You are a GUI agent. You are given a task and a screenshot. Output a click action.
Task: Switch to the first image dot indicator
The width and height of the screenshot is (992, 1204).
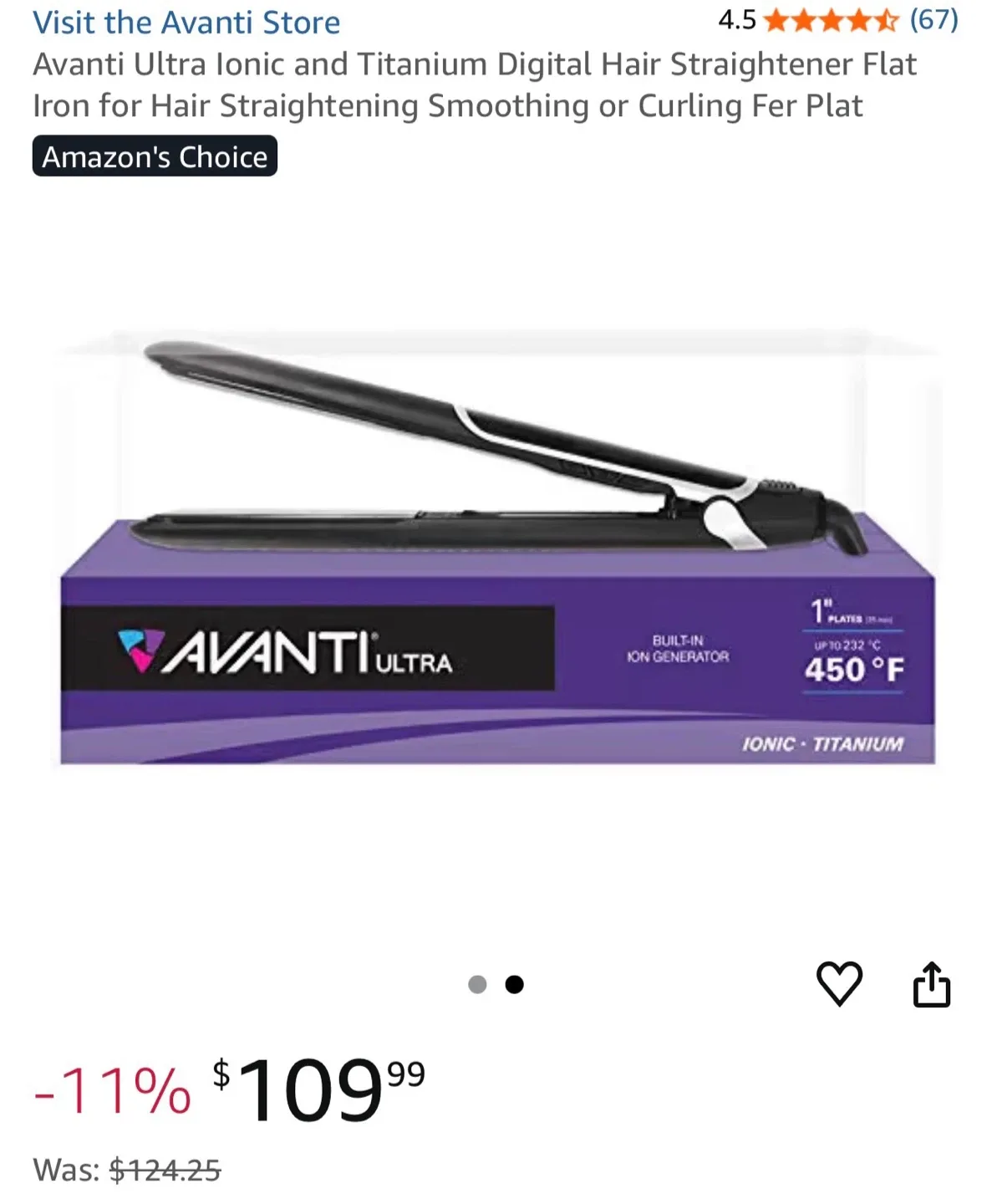point(478,983)
